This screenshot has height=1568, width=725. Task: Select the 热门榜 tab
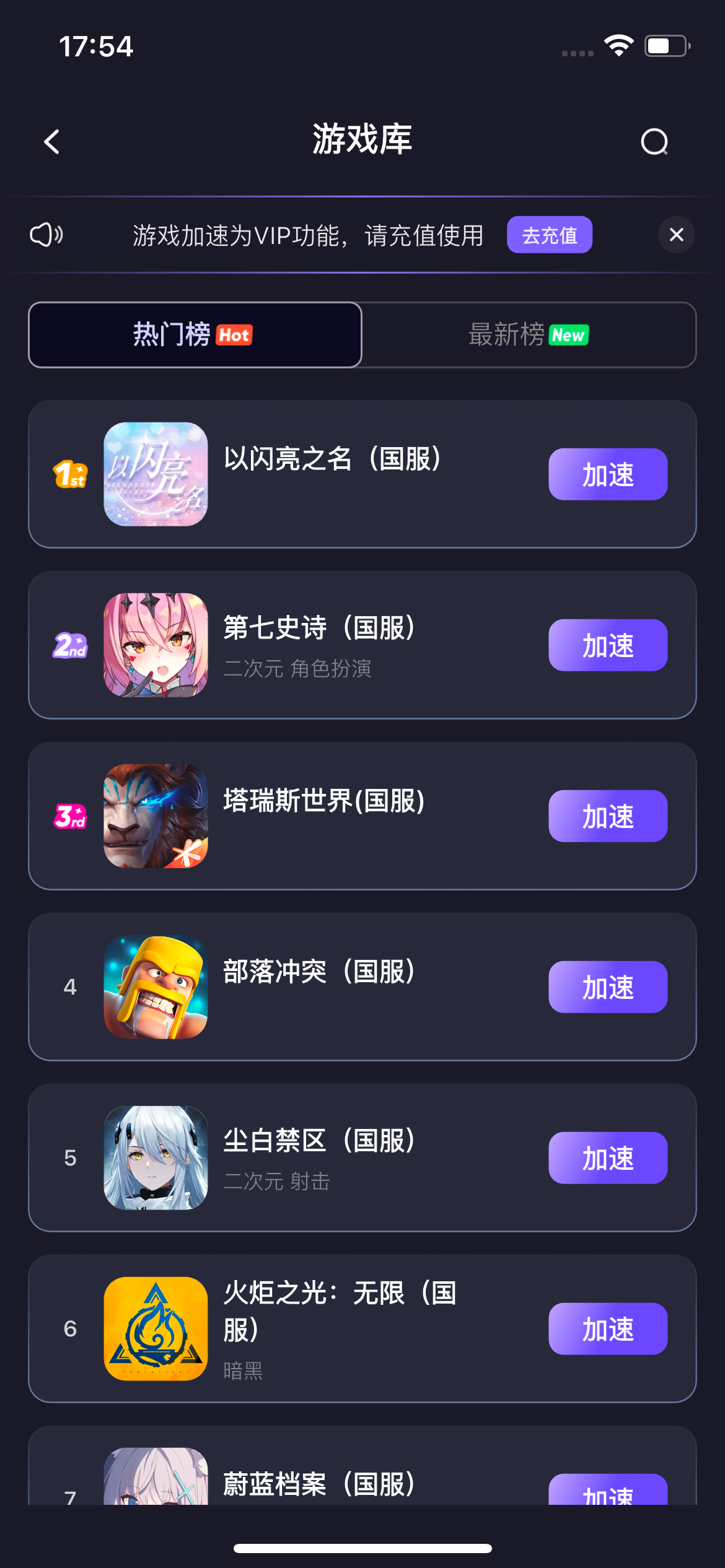coord(195,335)
